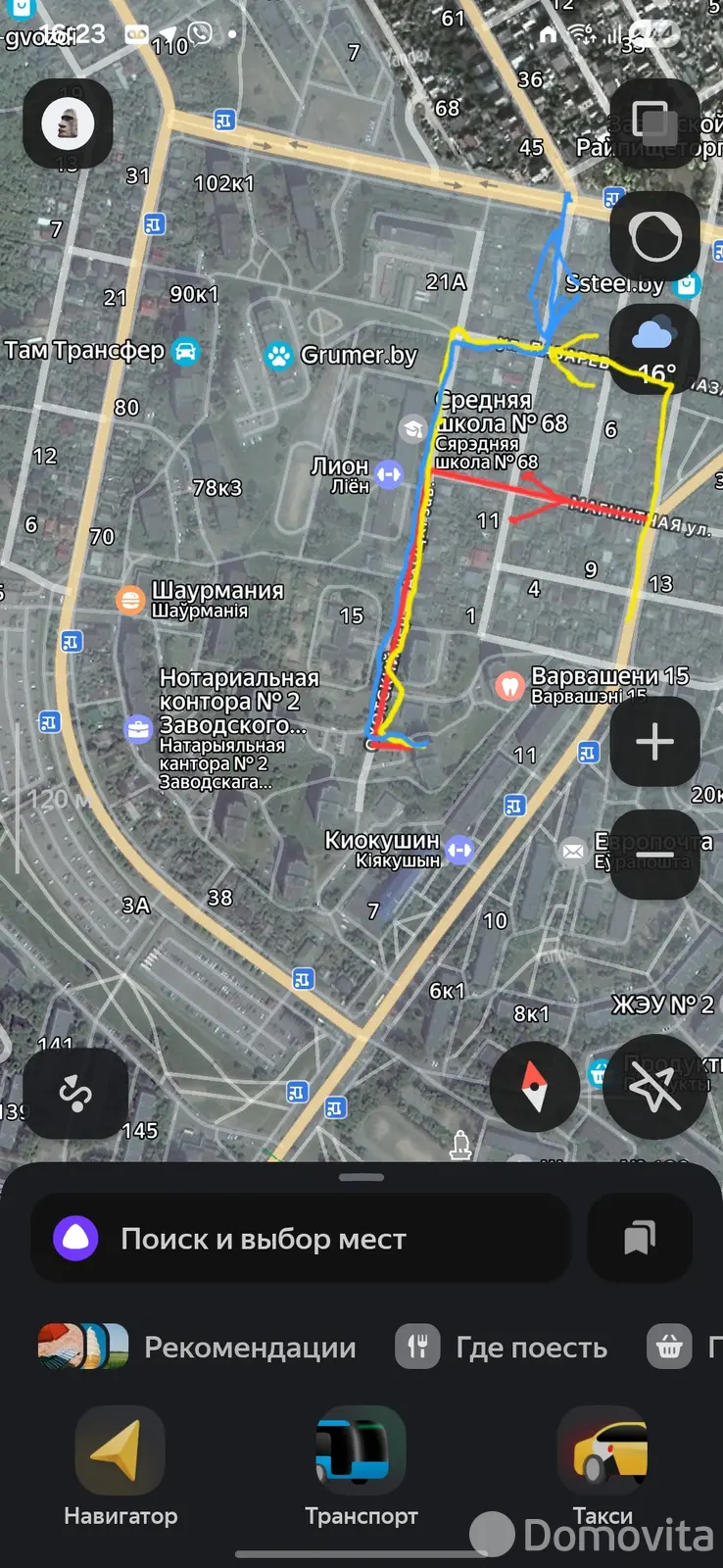Image resolution: width=723 pixels, height=1568 pixels.
Task: Open Навигатор
Action: pos(120,1467)
